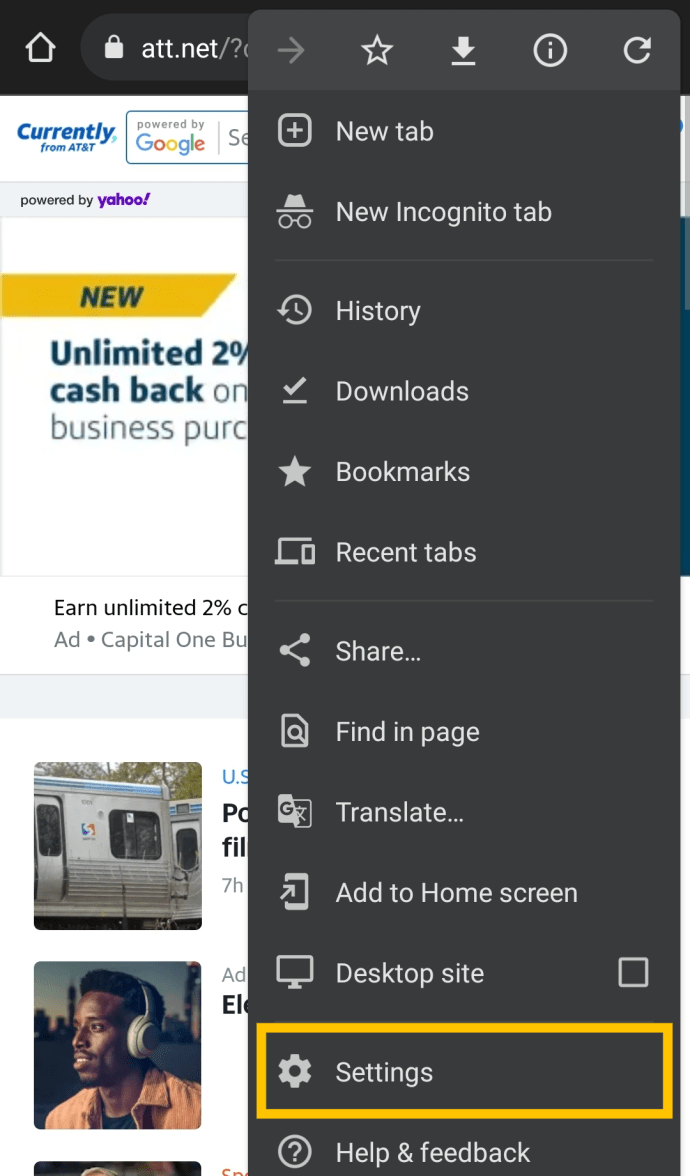The height and width of the screenshot is (1176, 690).
Task: Open Bookmarks
Action: [x=464, y=472]
